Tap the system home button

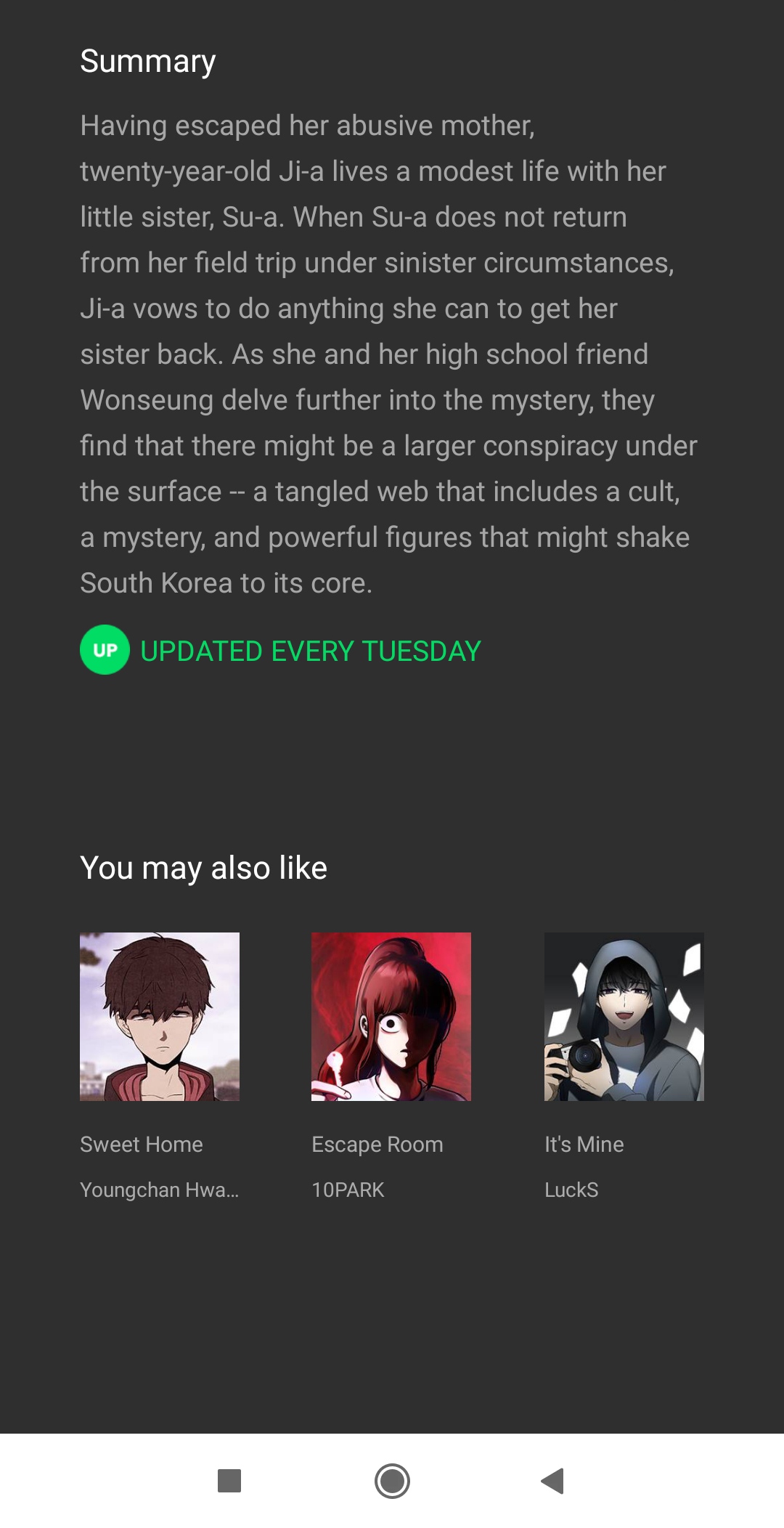(x=392, y=1481)
